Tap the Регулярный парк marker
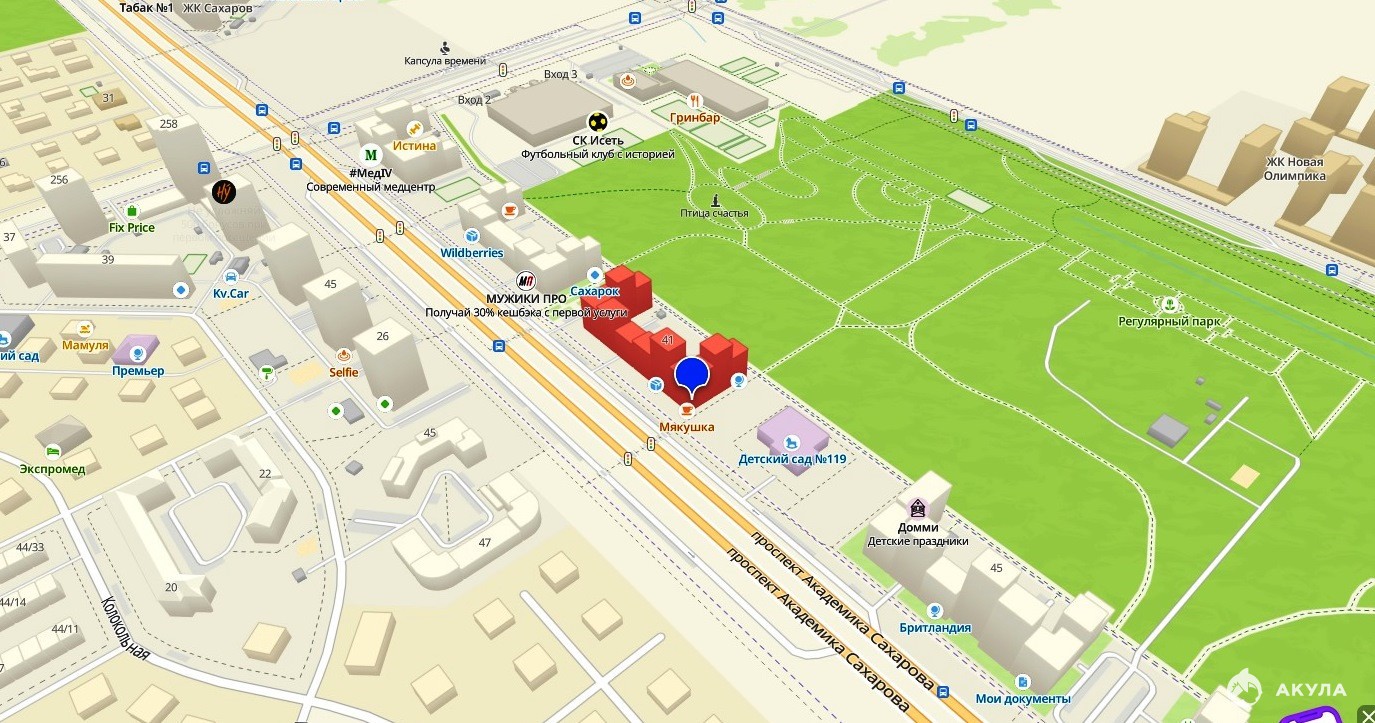 [1169, 304]
